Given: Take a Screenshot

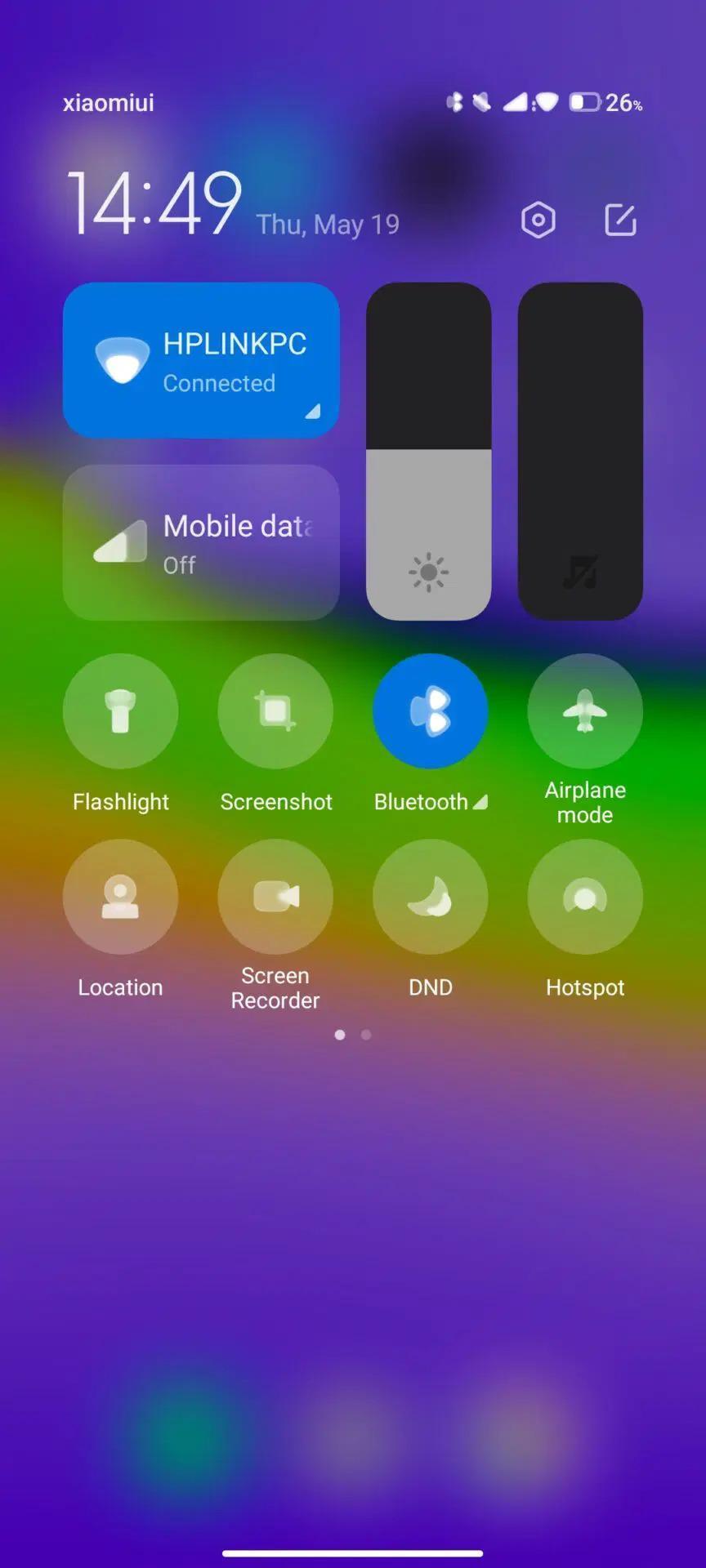Looking at the screenshot, I should coord(275,711).
